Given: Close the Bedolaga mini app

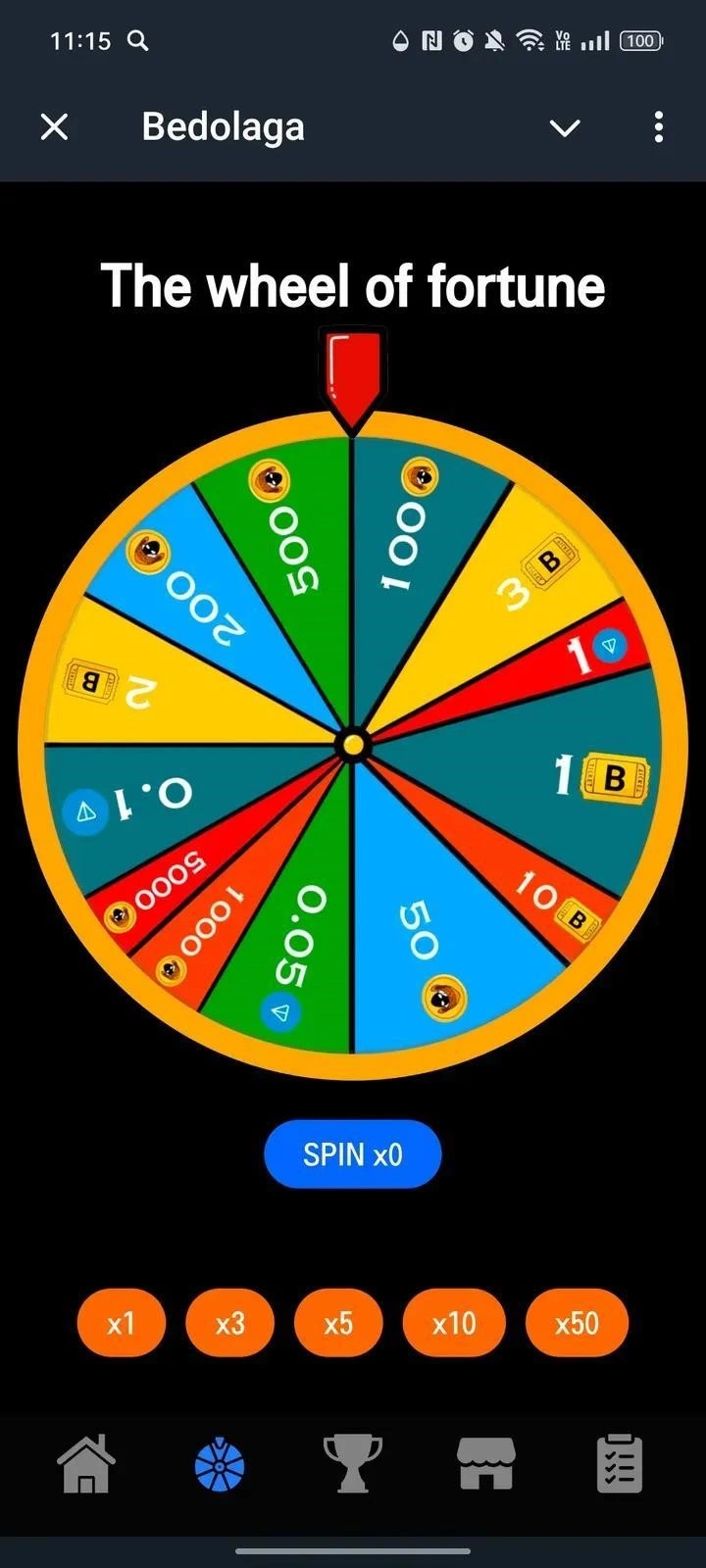Looking at the screenshot, I should [55, 126].
